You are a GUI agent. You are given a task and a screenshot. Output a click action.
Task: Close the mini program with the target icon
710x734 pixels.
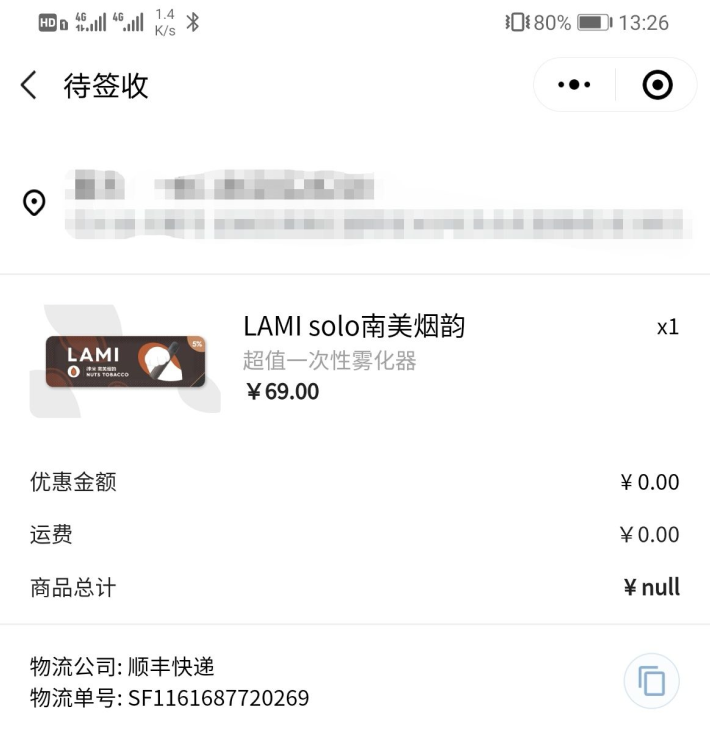point(656,85)
